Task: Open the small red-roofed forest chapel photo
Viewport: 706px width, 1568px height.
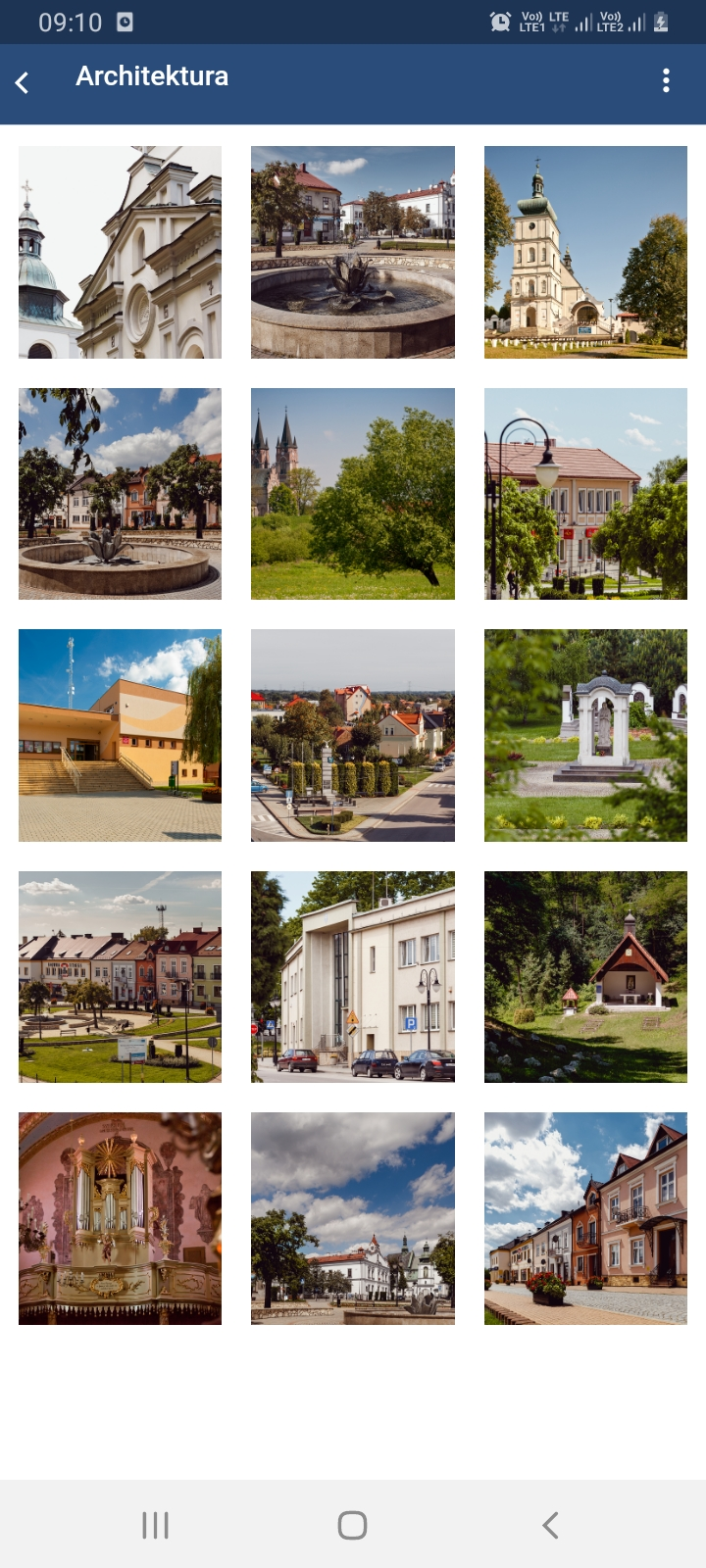Action: pyautogui.click(x=585, y=977)
